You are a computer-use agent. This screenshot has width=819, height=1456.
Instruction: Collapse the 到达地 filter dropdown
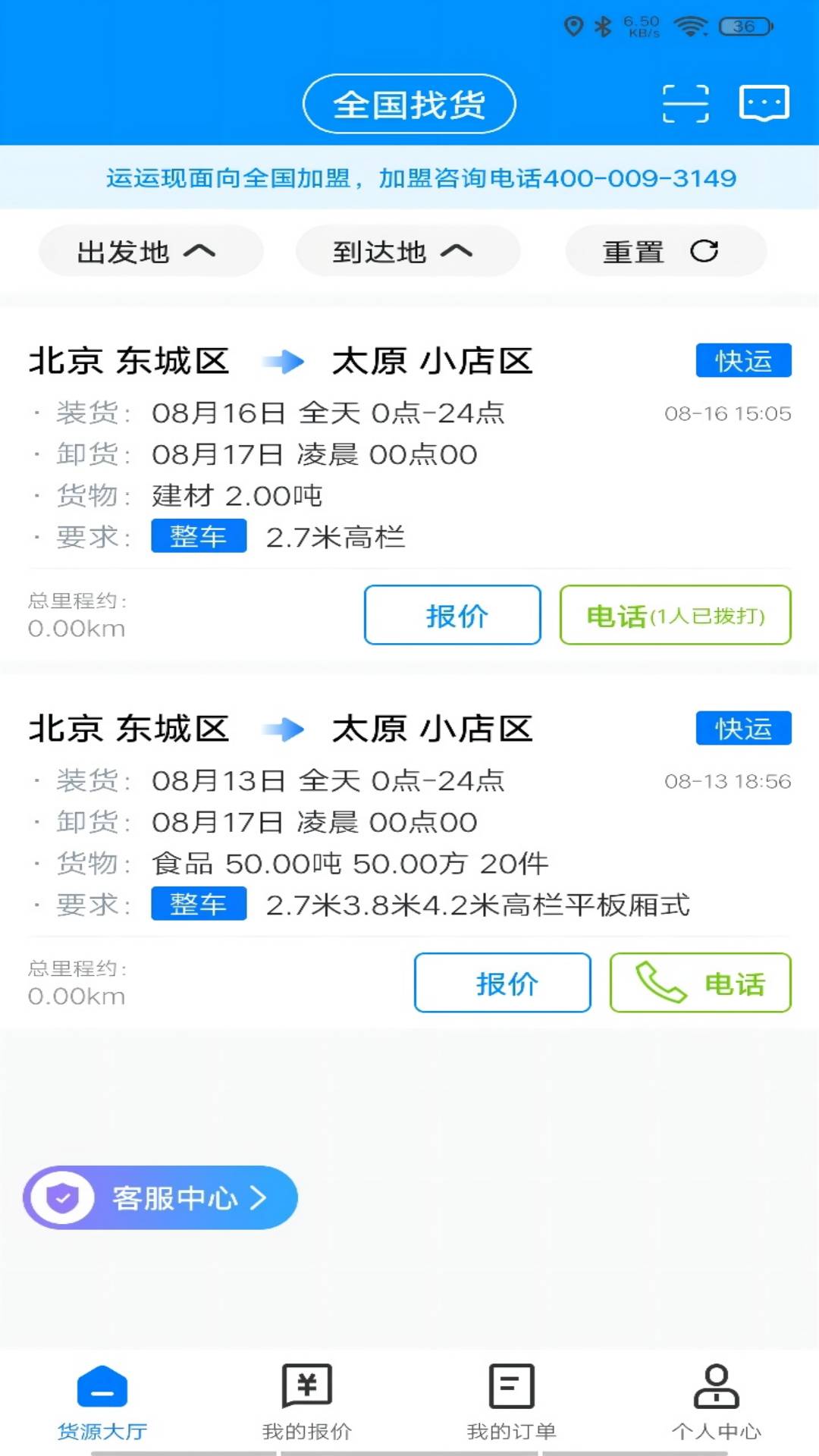tap(406, 251)
